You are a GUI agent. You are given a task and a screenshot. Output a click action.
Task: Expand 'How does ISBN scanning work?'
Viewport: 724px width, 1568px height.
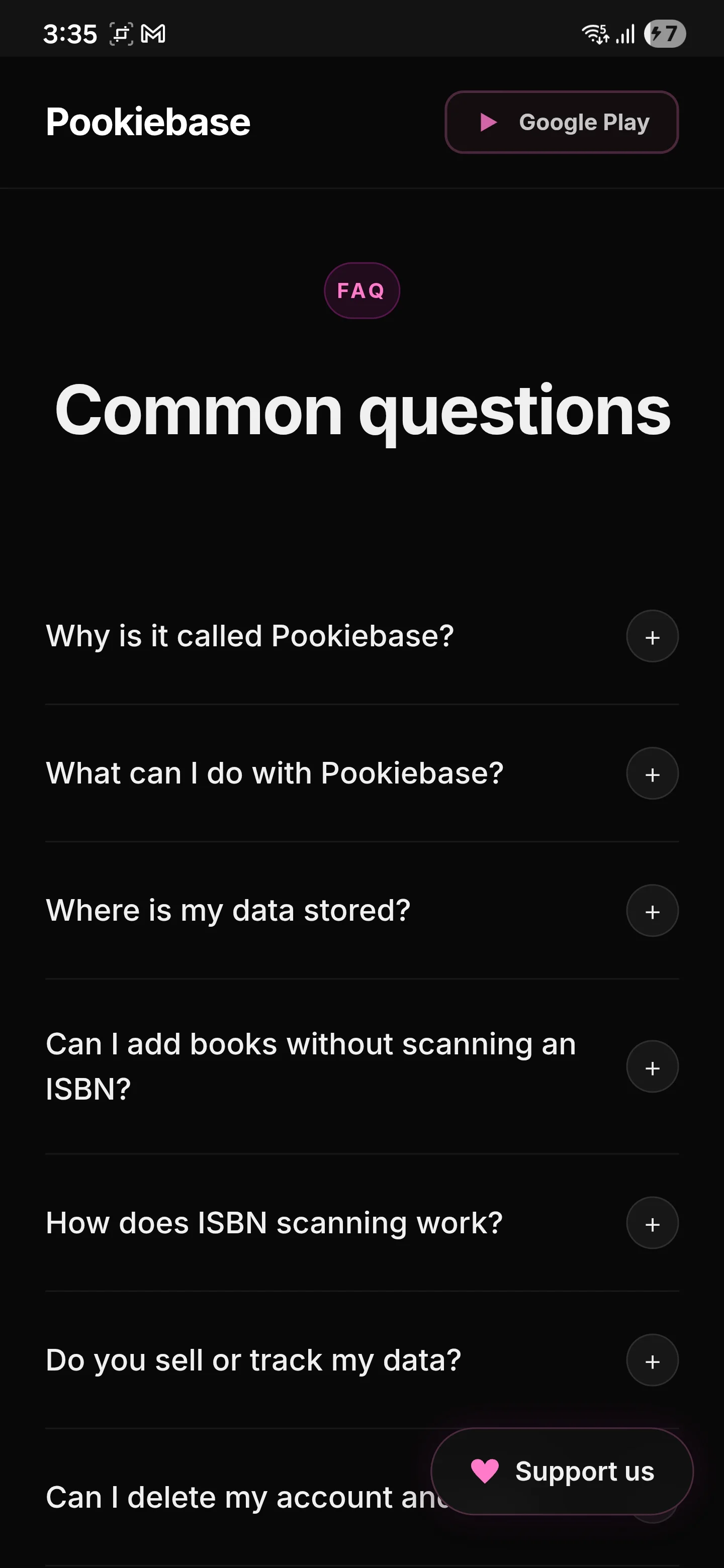tap(652, 1223)
